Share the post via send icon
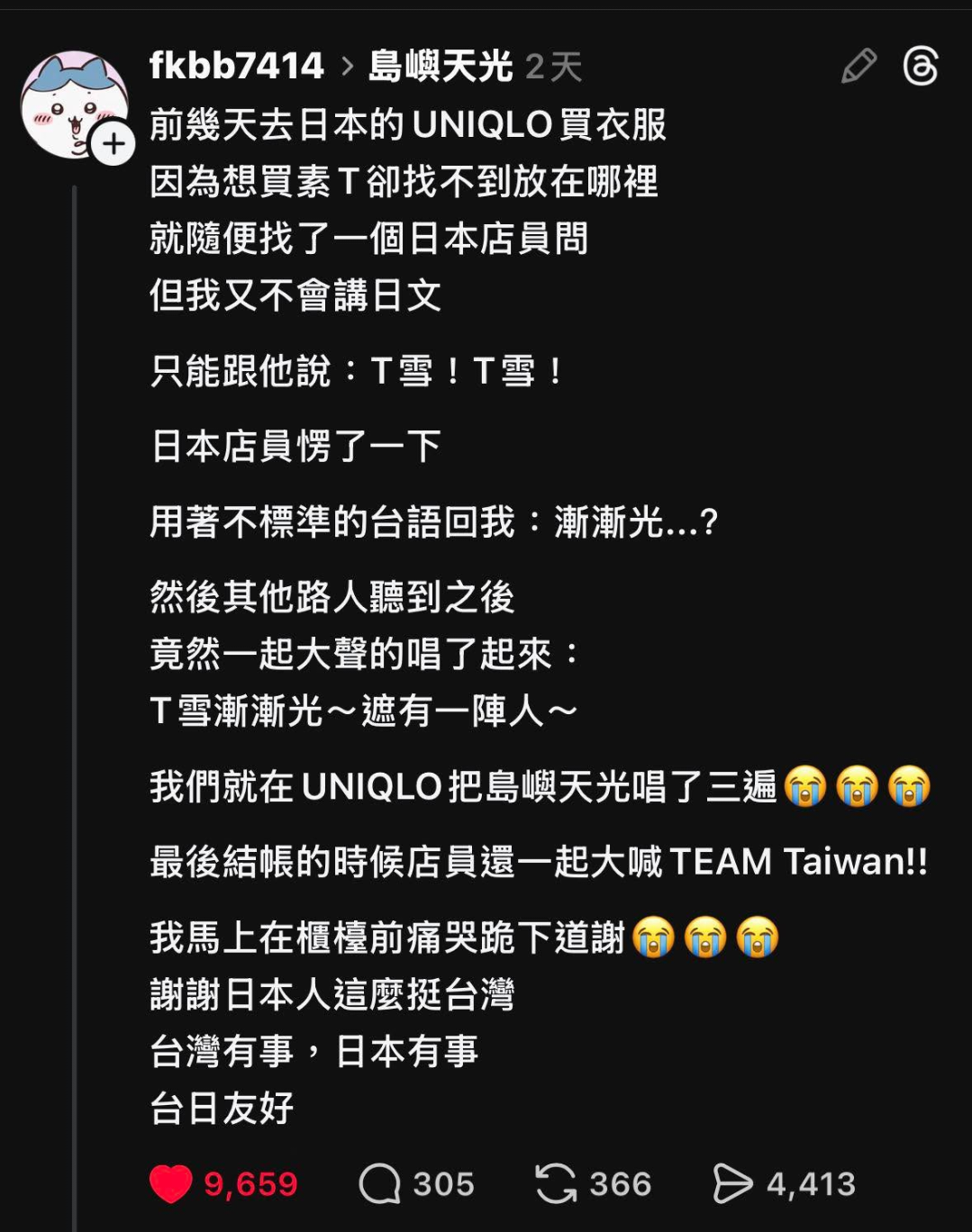972x1232 pixels. [732, 1183]
